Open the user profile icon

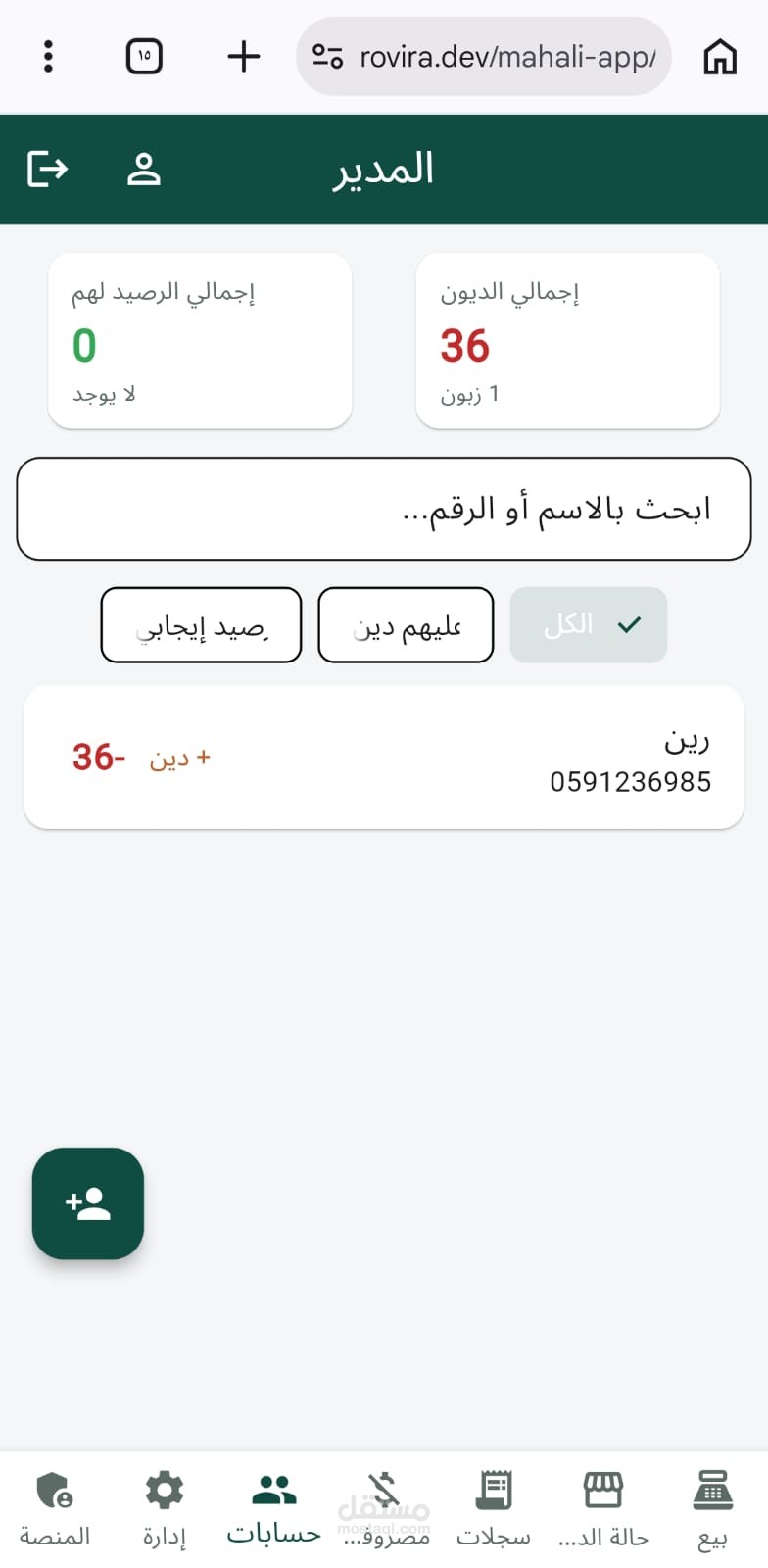pyautogui.click(x=143, y=170)
